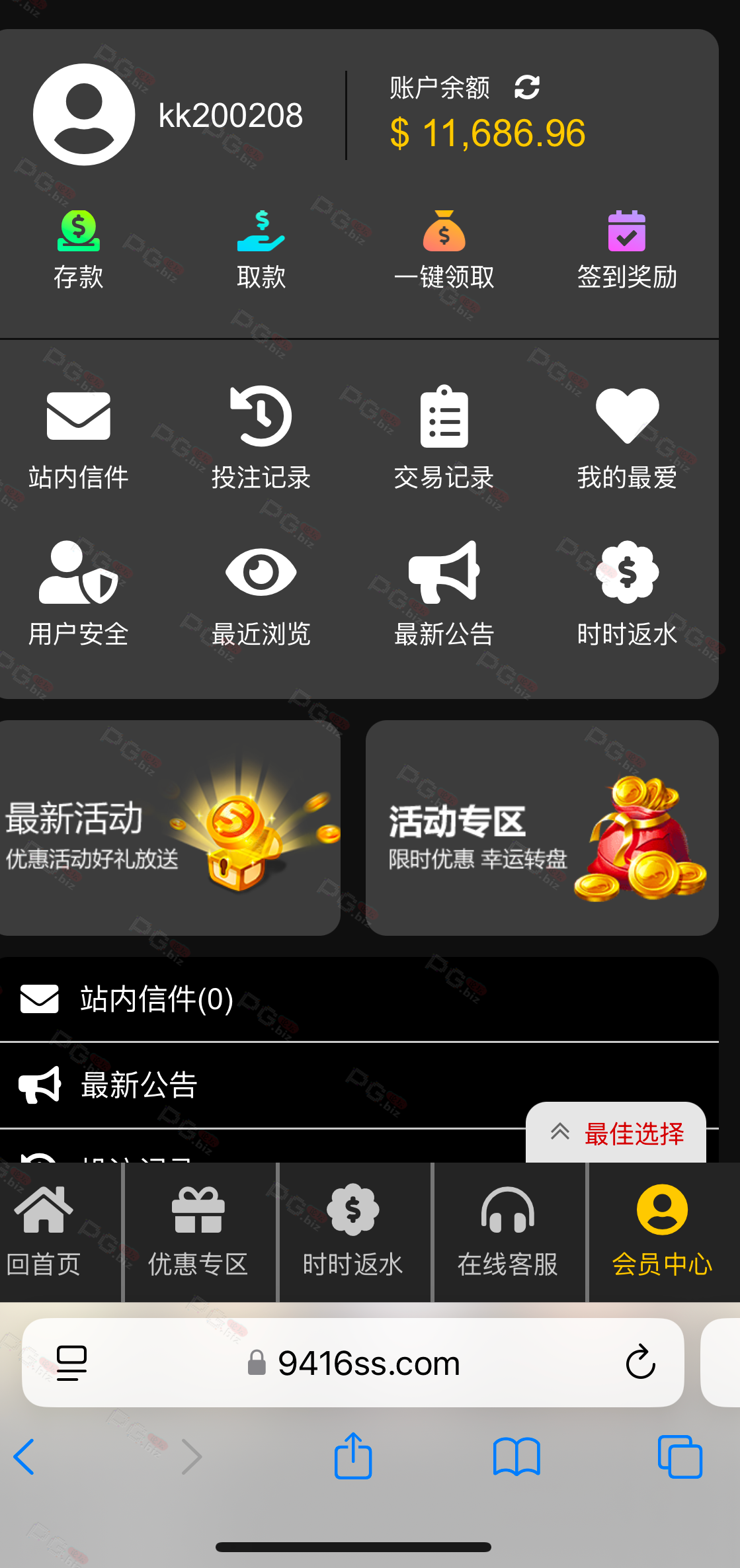
Task: Open 活动专区 card
Action: (x=542, y=827)
